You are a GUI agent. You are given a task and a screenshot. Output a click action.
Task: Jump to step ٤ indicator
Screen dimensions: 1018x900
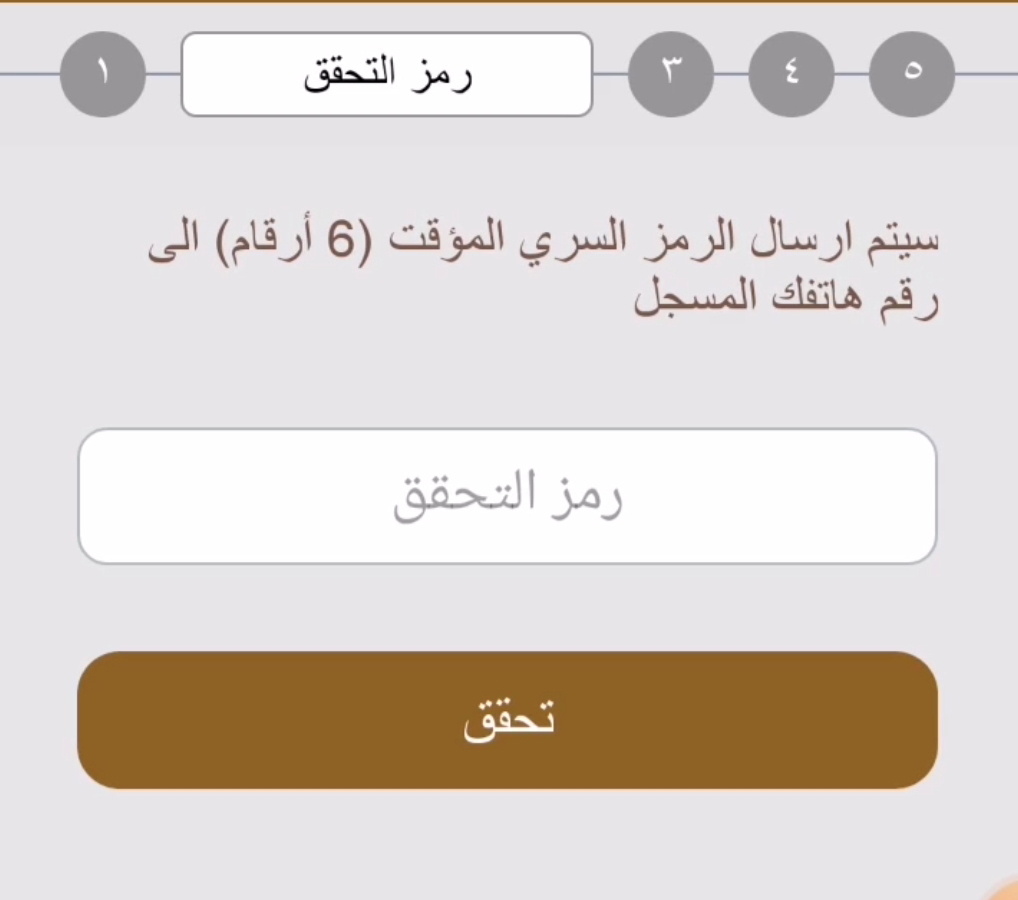791,74
